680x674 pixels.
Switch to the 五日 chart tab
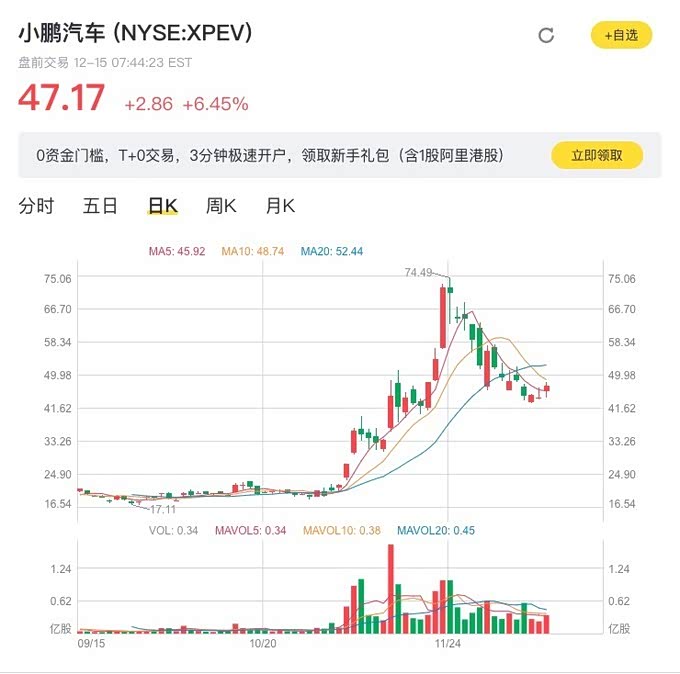pyautogui.click(x=100, y=206)
